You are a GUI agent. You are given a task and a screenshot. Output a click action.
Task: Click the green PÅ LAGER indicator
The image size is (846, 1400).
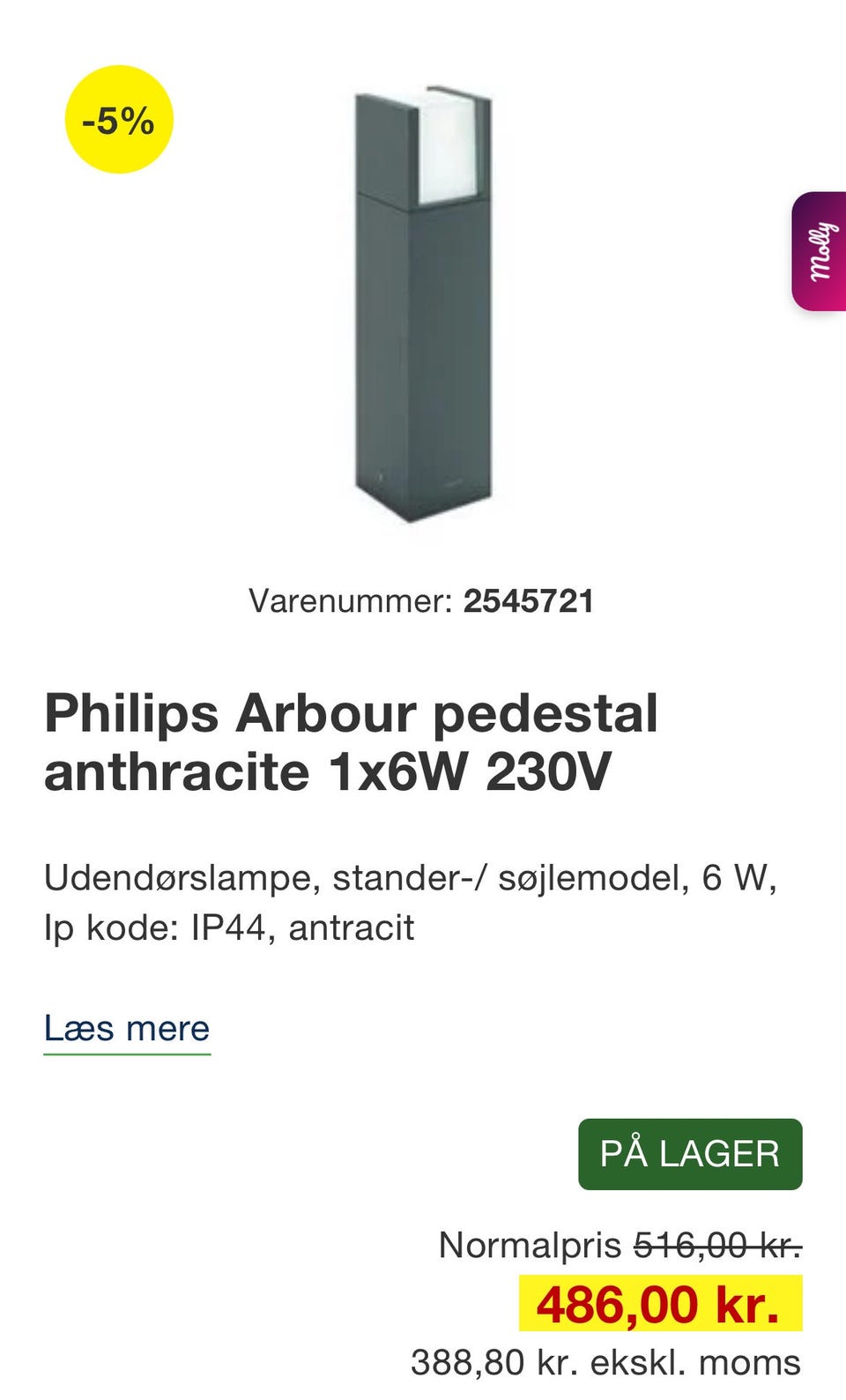(689, 1151)
